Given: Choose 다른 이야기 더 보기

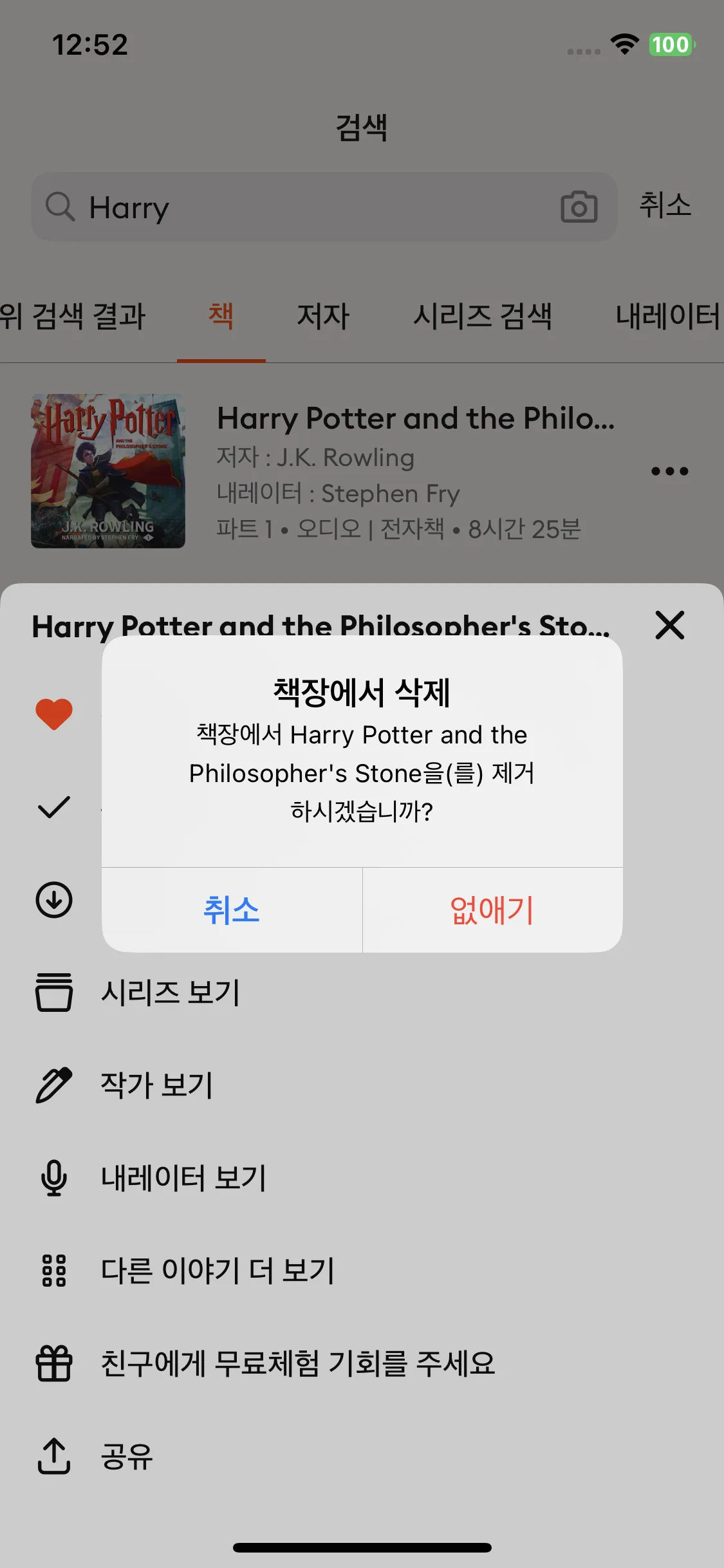Looking at the screenshot, I should pos(218,1270).
